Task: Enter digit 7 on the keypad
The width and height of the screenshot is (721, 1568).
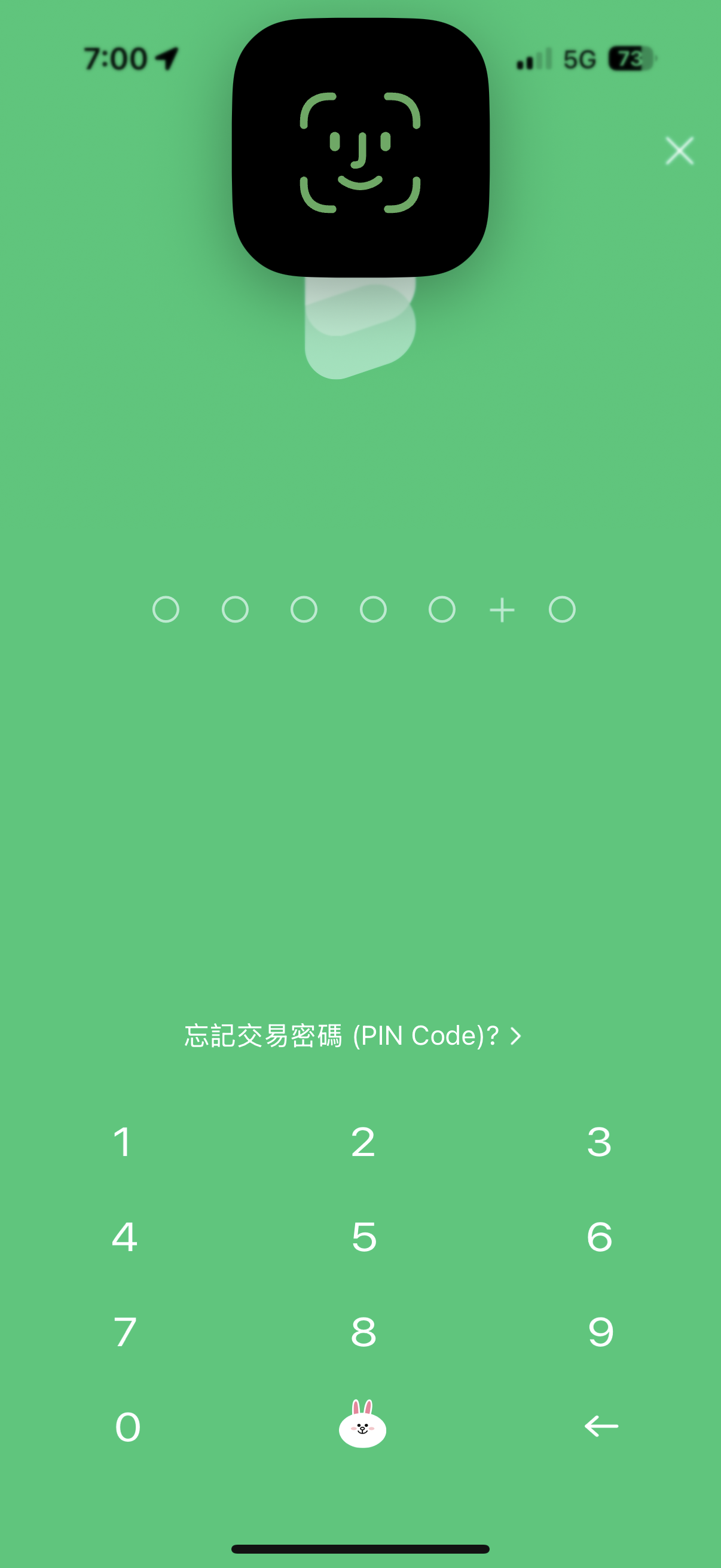Action: point(126,1332)
